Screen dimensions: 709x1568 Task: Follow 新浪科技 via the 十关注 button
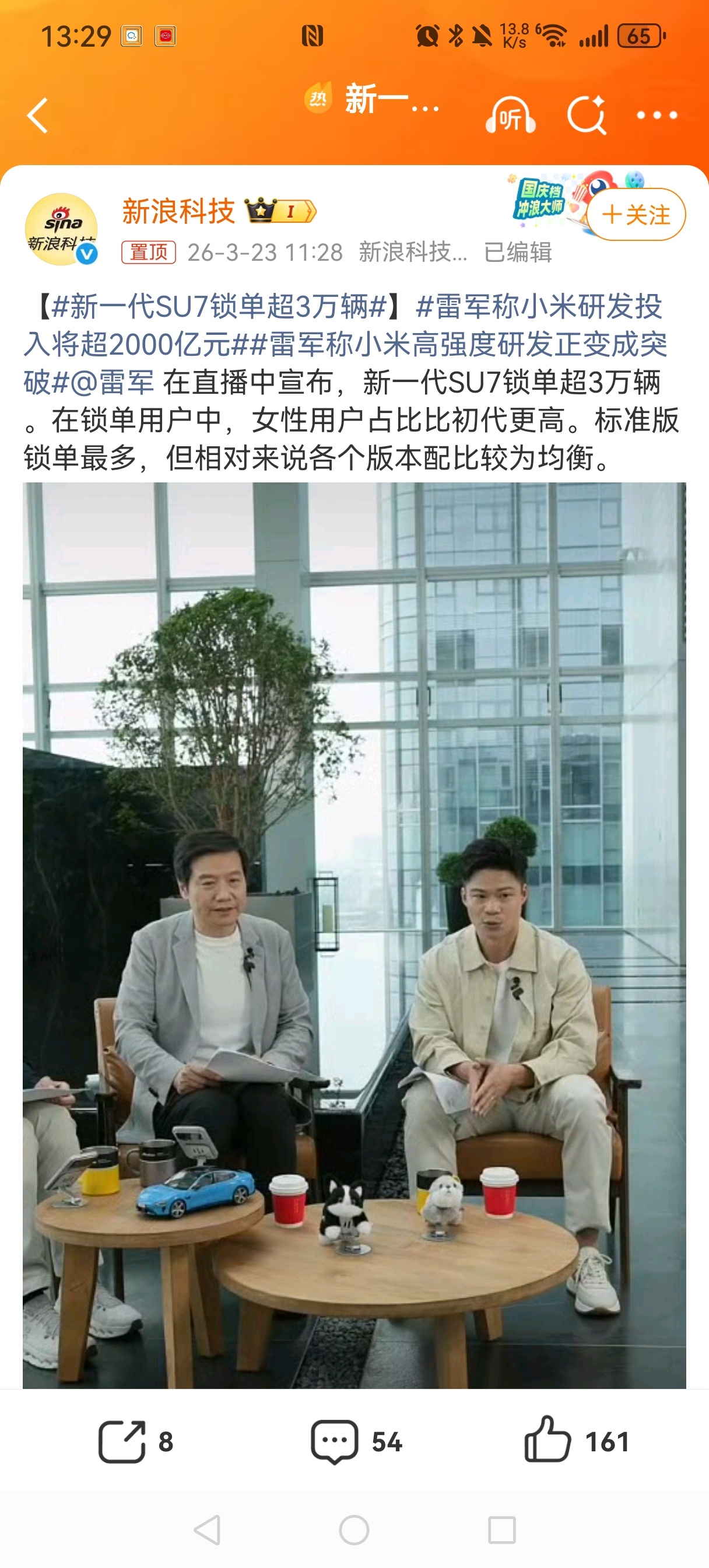(x=635, y=214)
